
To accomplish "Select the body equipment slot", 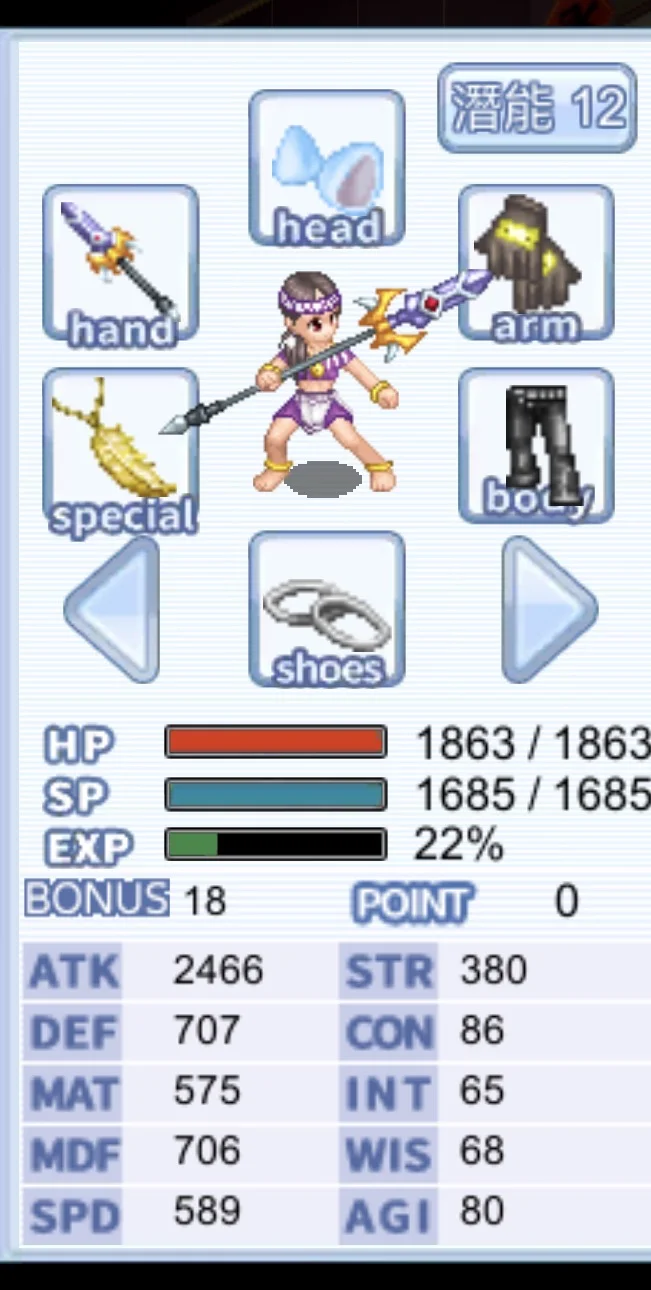I will [536, 446].
